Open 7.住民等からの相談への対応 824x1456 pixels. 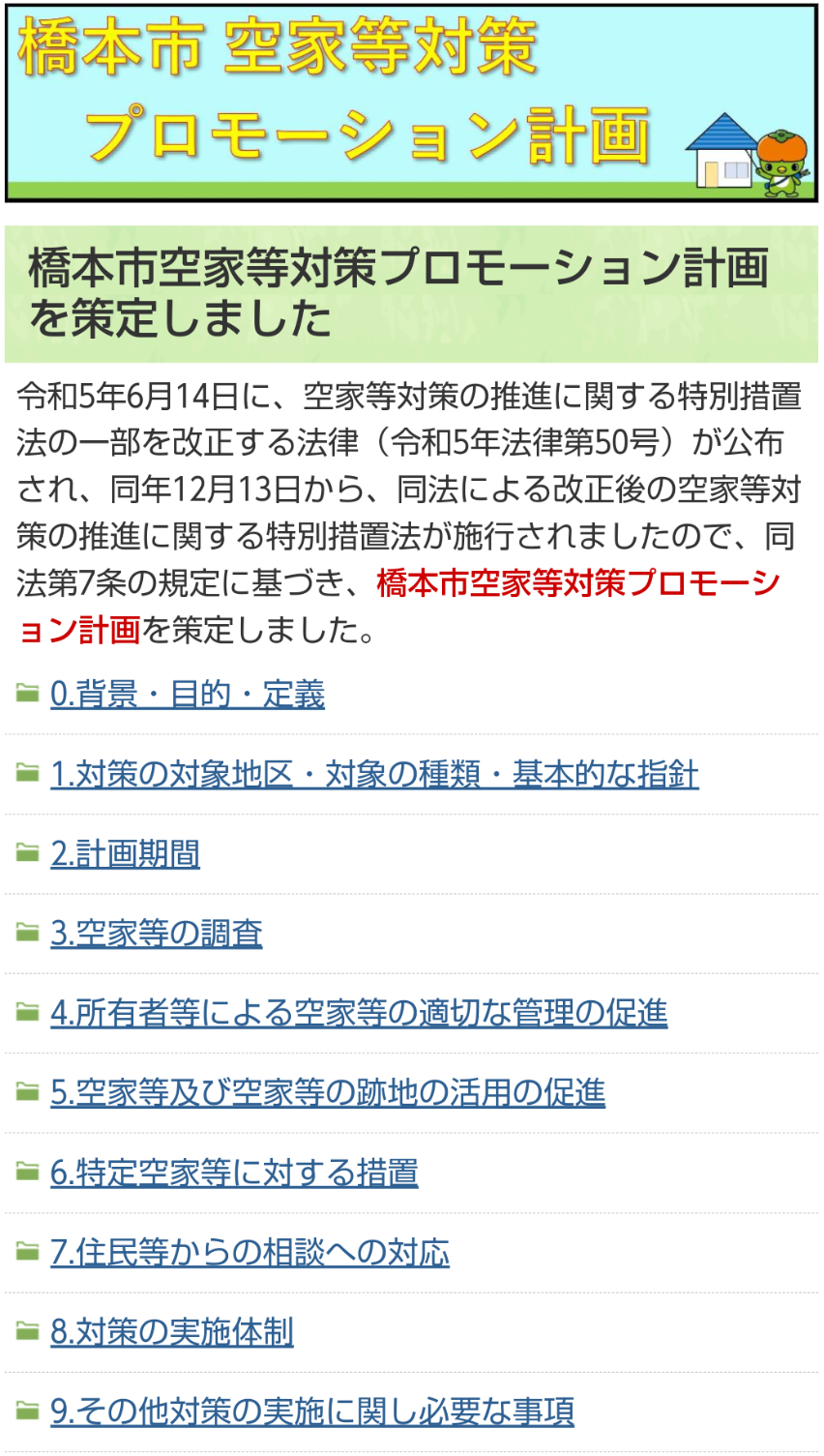pos(250,1253)
